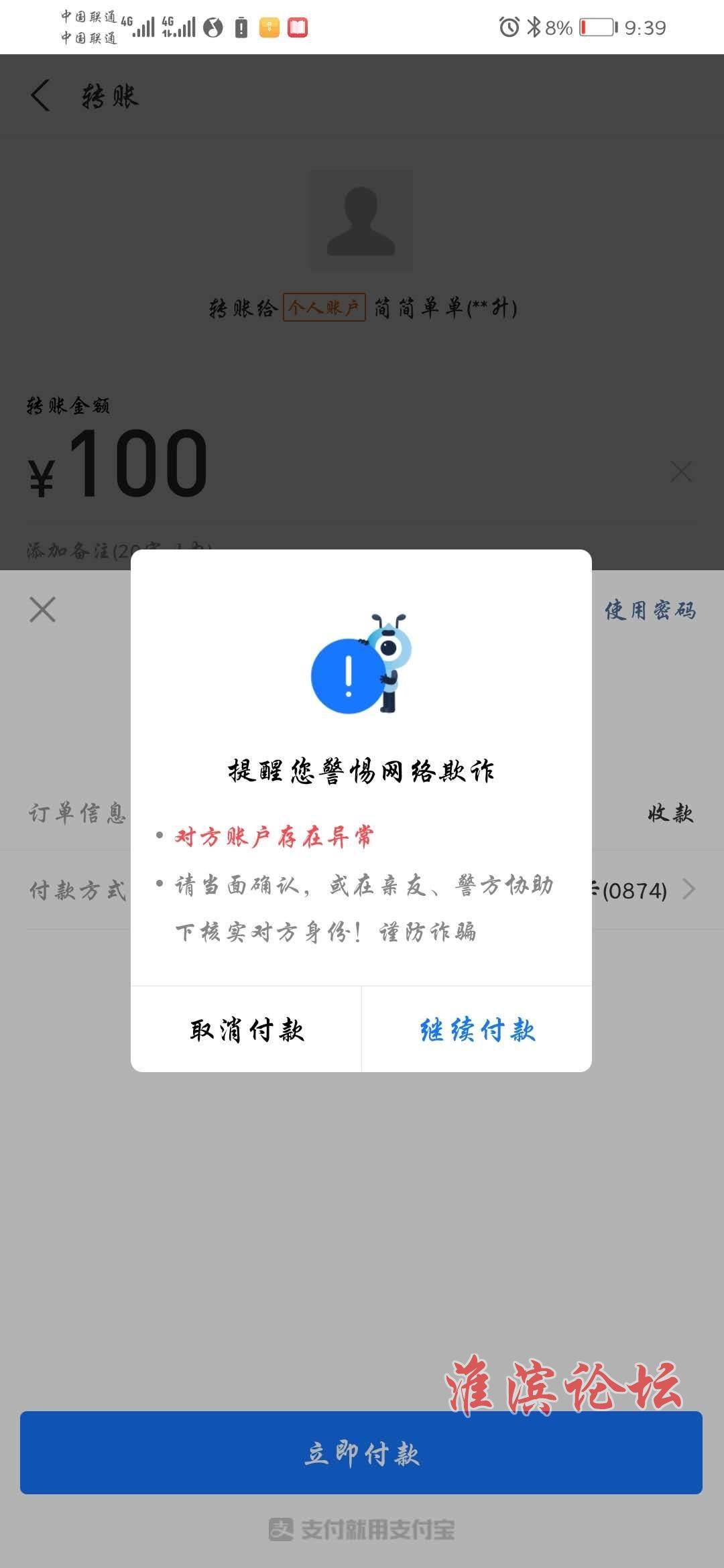Image resolution: width=724 pixels, height=1568 pixels.
Task: Tap 取消付款 to cancel payment
Action: click(x=246, y=1030)
